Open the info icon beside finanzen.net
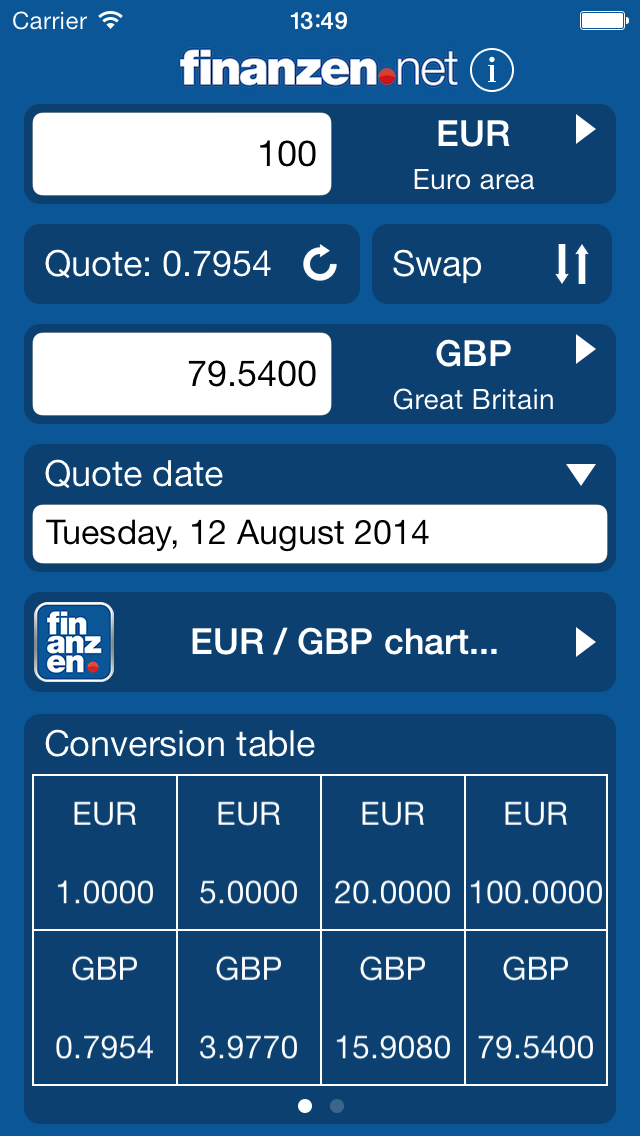The width and height of the screenshot is (640, 1136). point(491,70)
